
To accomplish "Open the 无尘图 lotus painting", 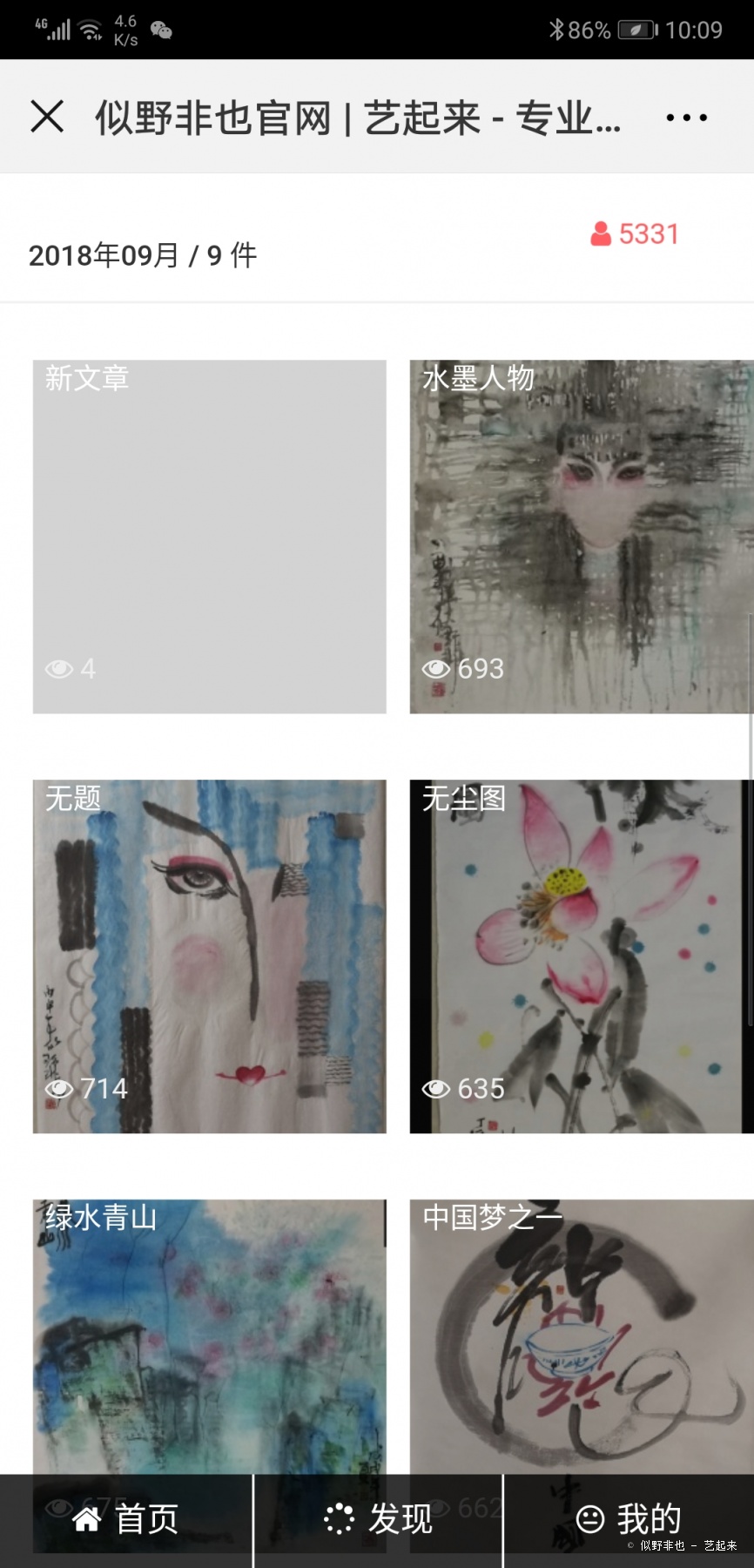I will click(582, 956).
